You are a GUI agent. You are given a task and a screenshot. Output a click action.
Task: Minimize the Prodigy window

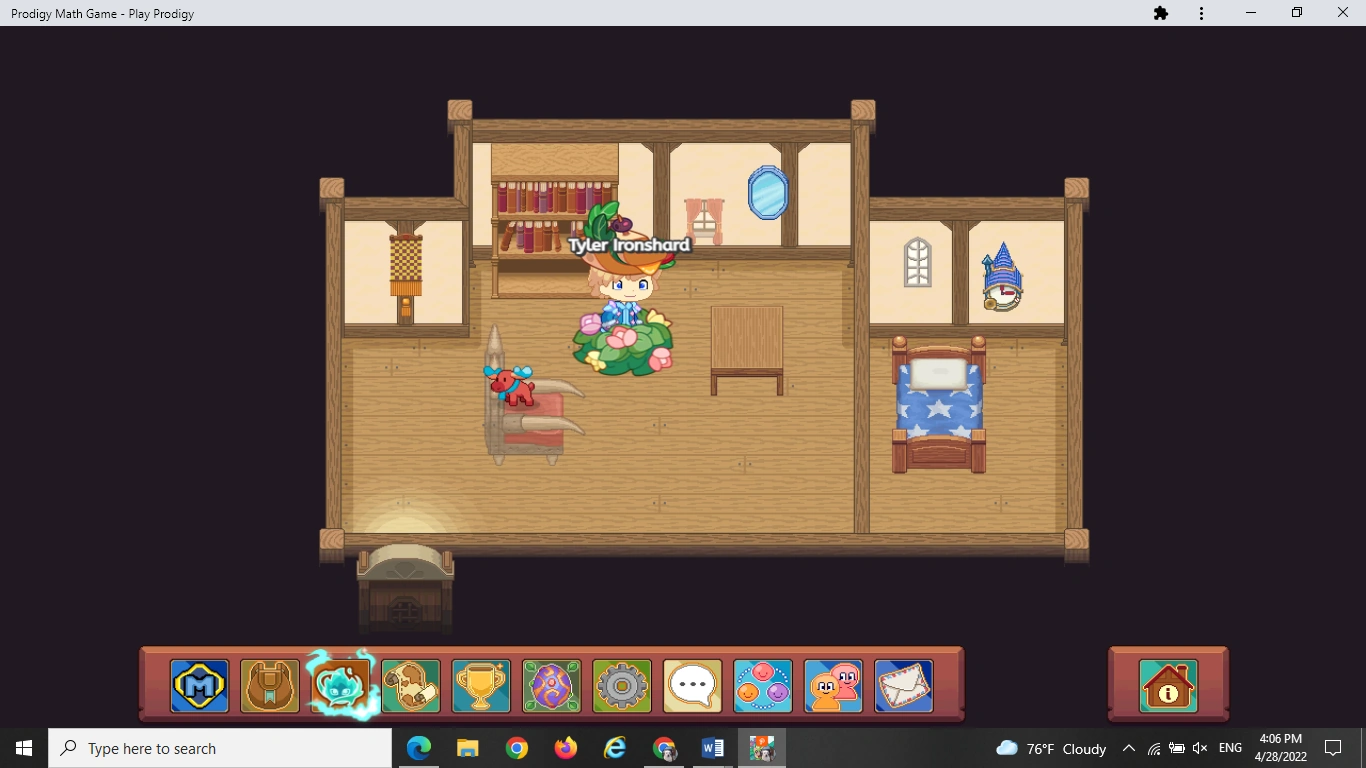coord(1251,13)
